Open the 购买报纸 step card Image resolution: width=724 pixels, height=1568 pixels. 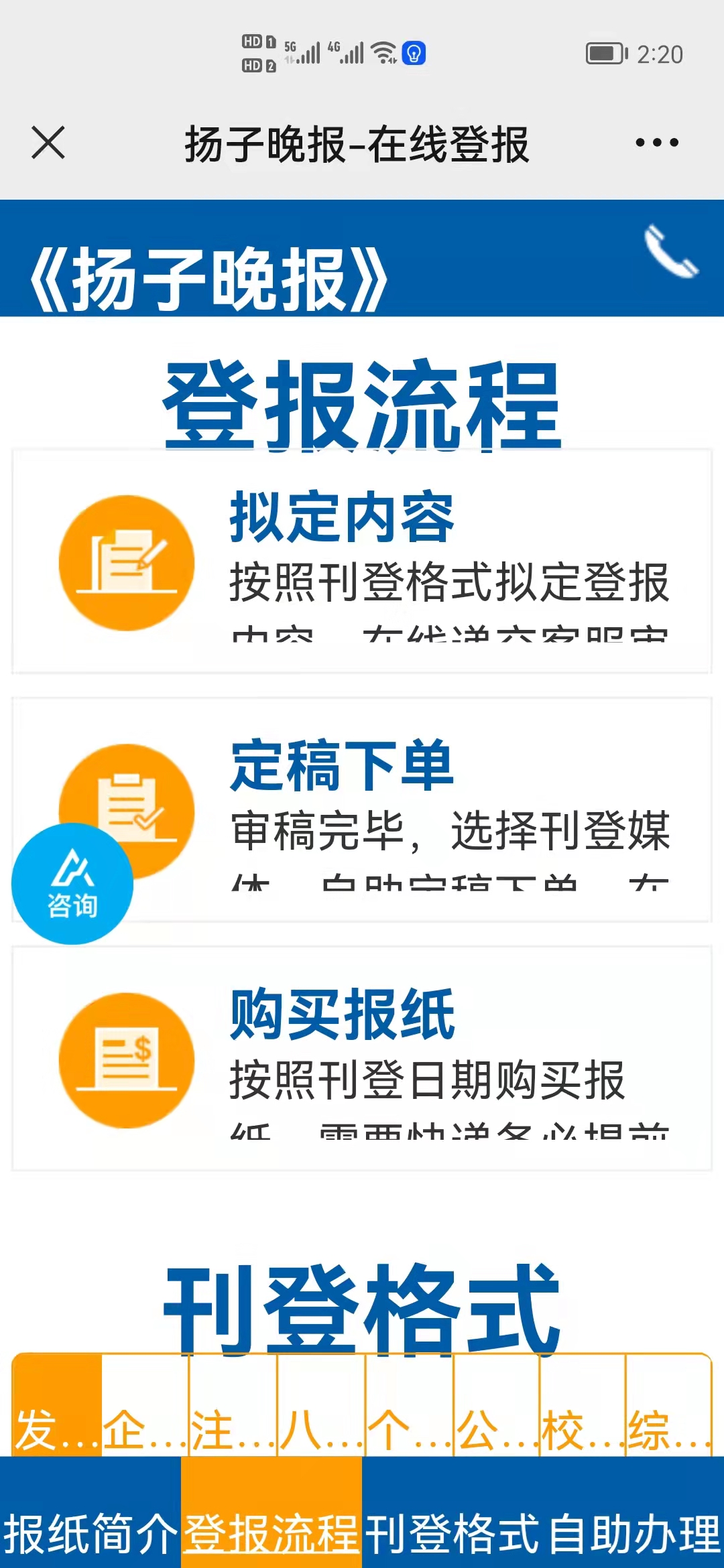[362, 1059]
